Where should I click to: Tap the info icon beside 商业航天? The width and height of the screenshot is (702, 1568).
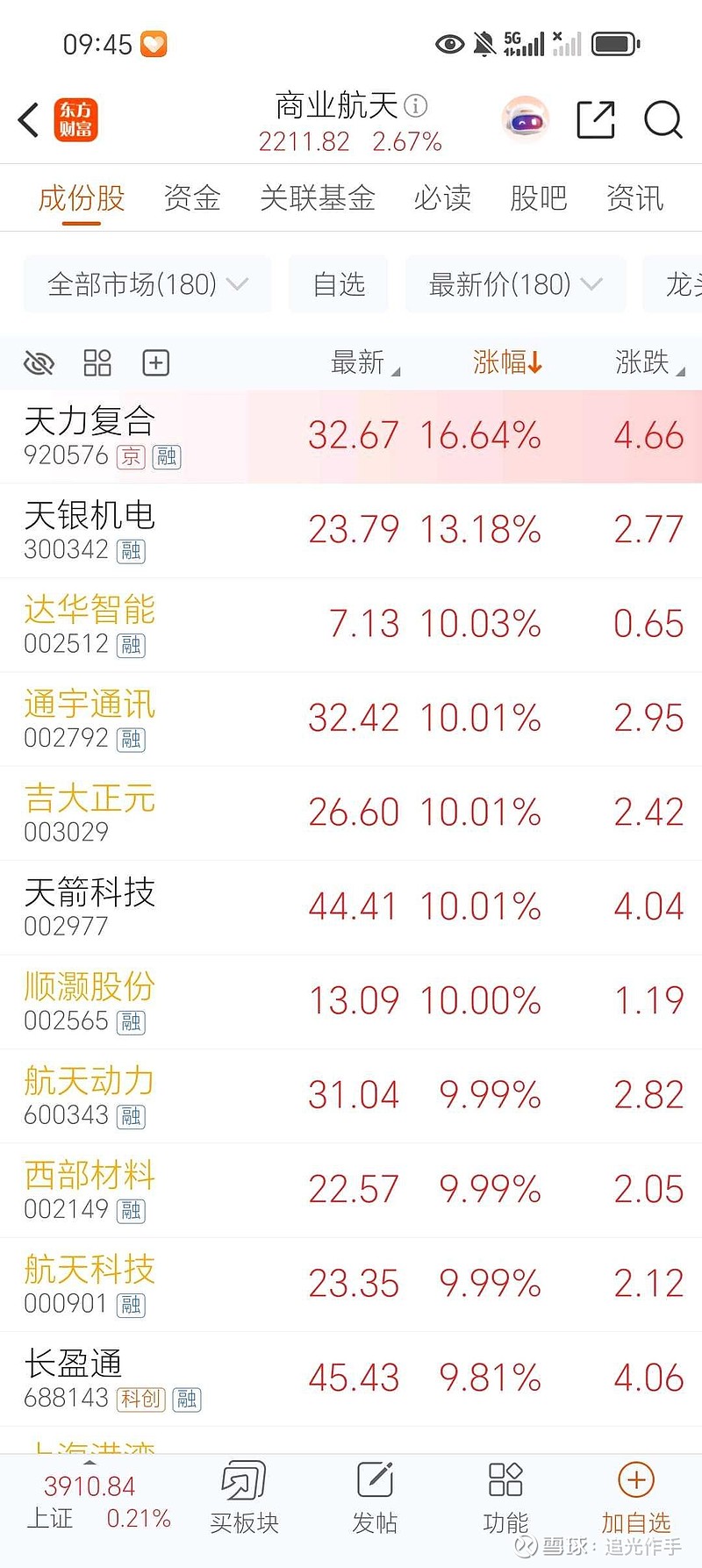tap(415, 106)
